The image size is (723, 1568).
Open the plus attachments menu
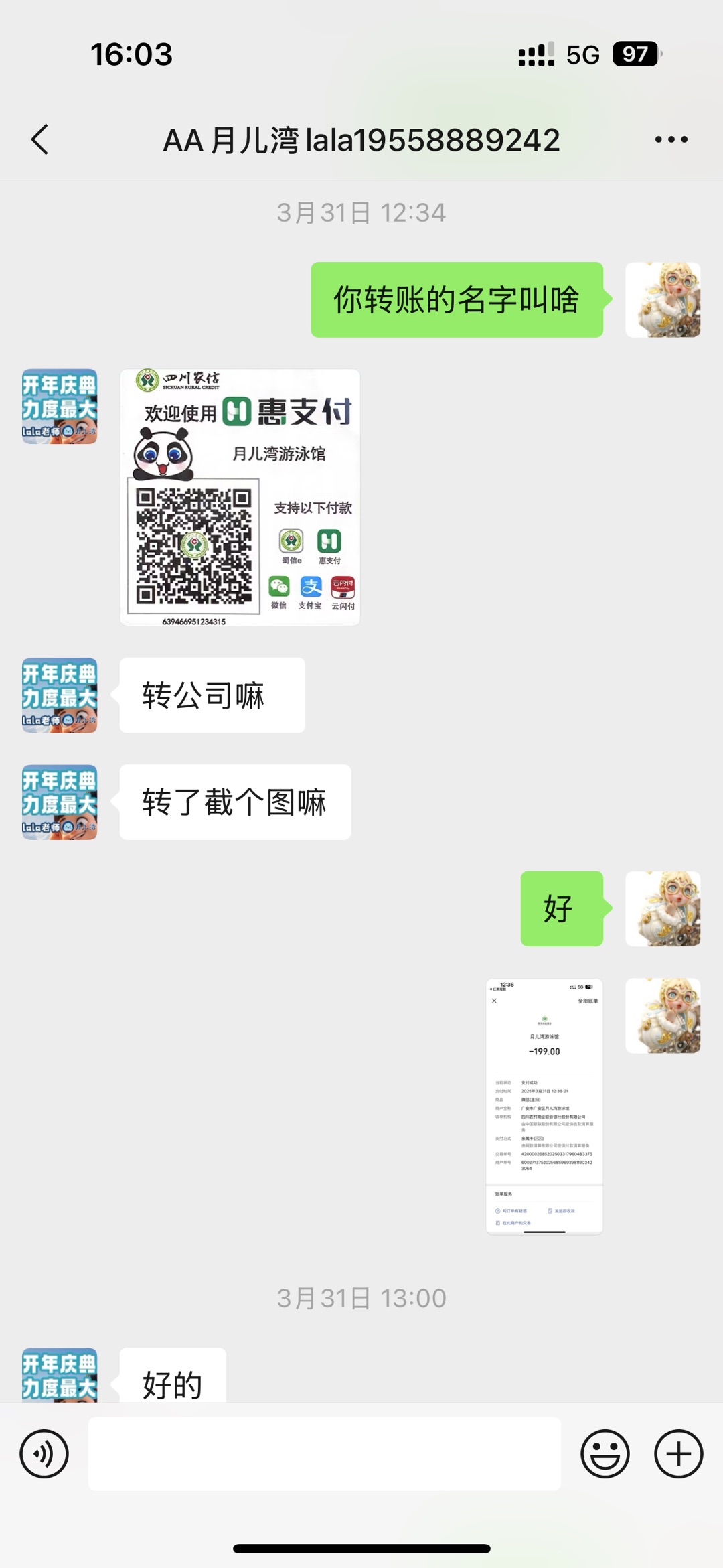tap(678, 1453)
